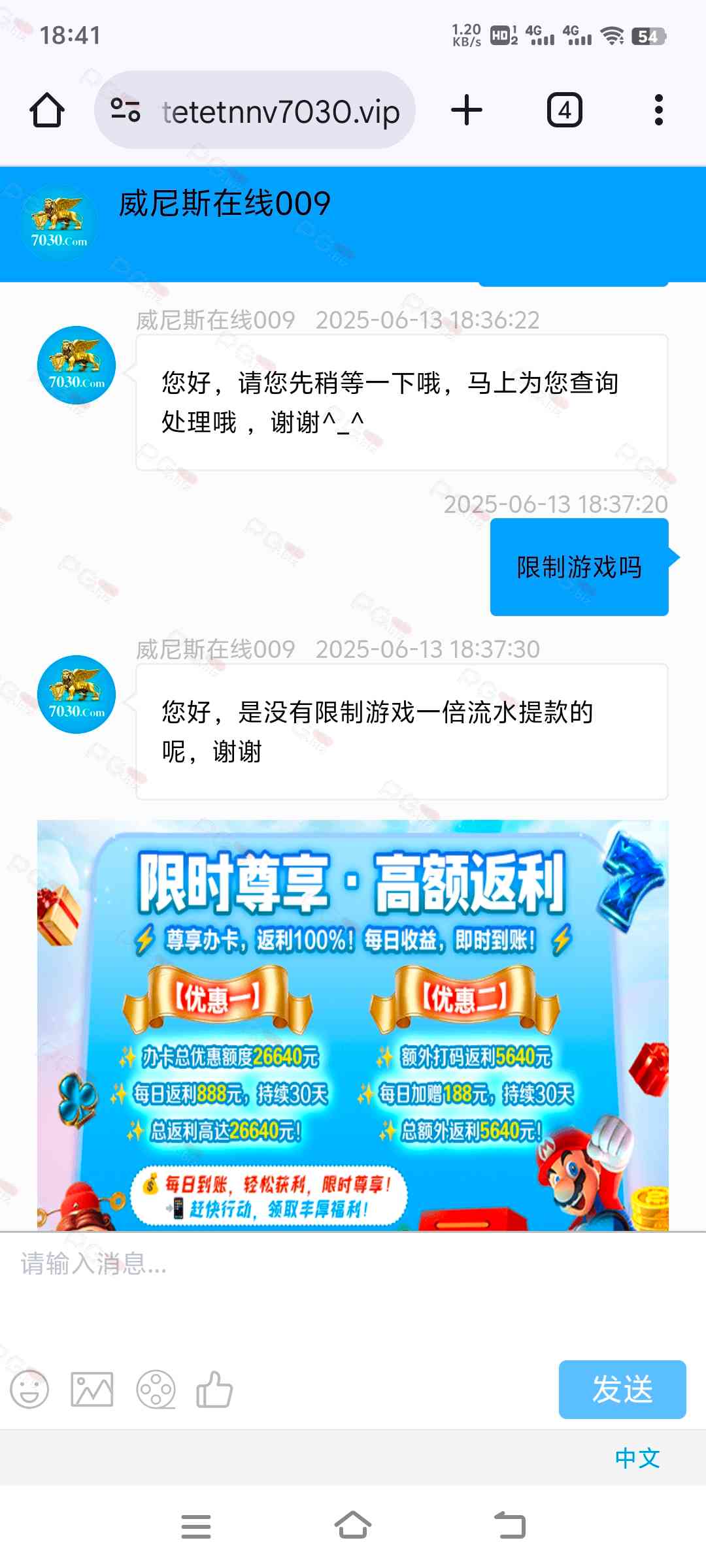Tap the browser home icon
Viewport: 706px width, 1568px height.
pos(47,110)
